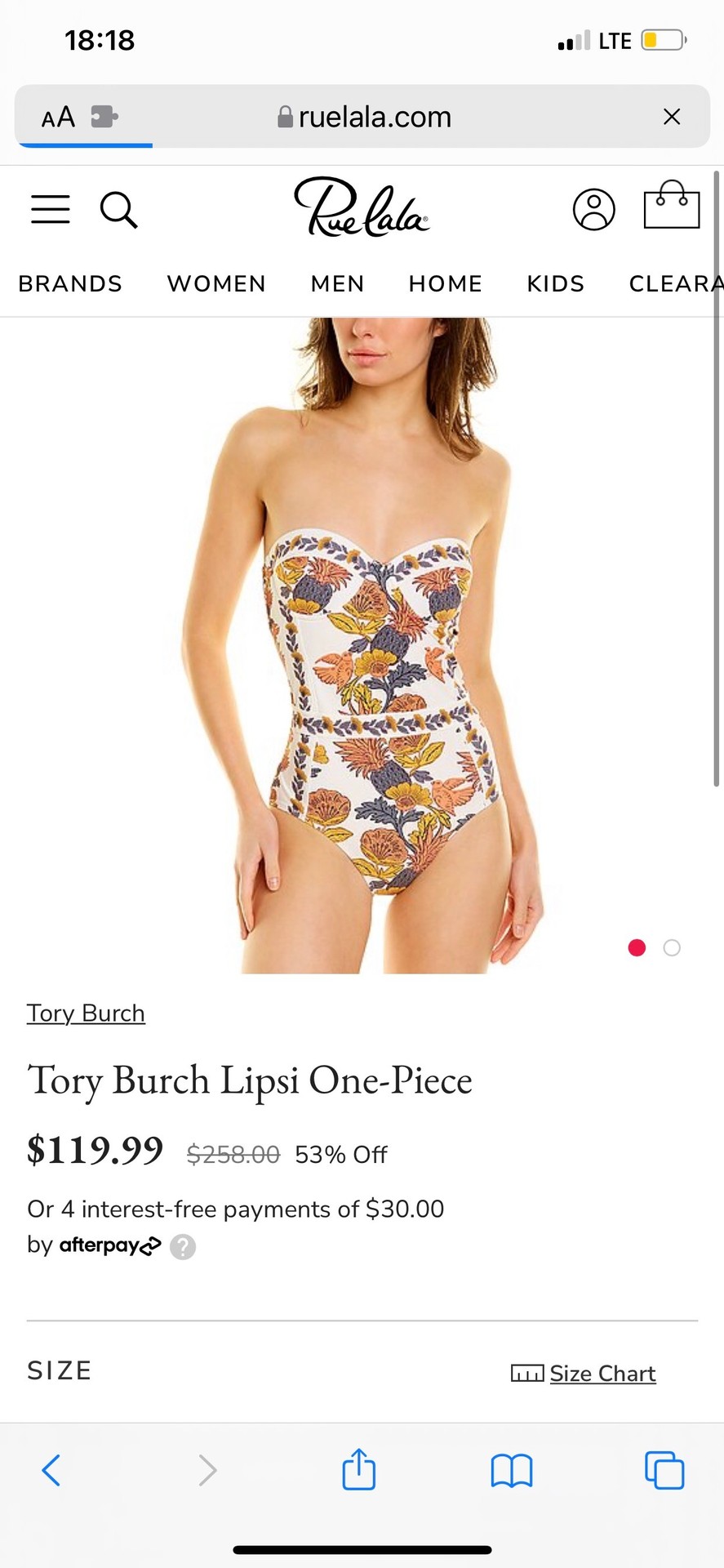
Task: Open the AA reader options
Action: tap(58, 117)
